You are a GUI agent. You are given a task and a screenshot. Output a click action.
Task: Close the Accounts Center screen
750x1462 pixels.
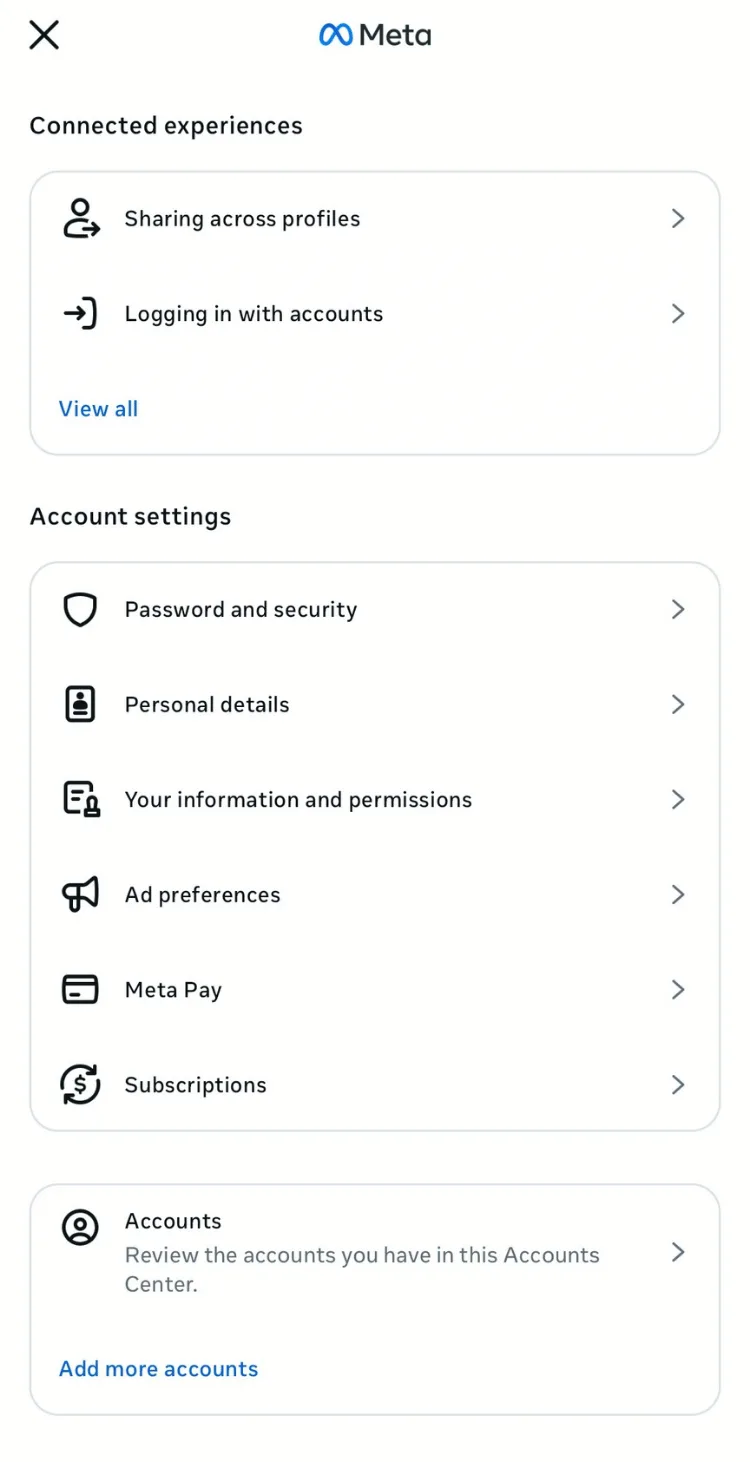[44, 36]
